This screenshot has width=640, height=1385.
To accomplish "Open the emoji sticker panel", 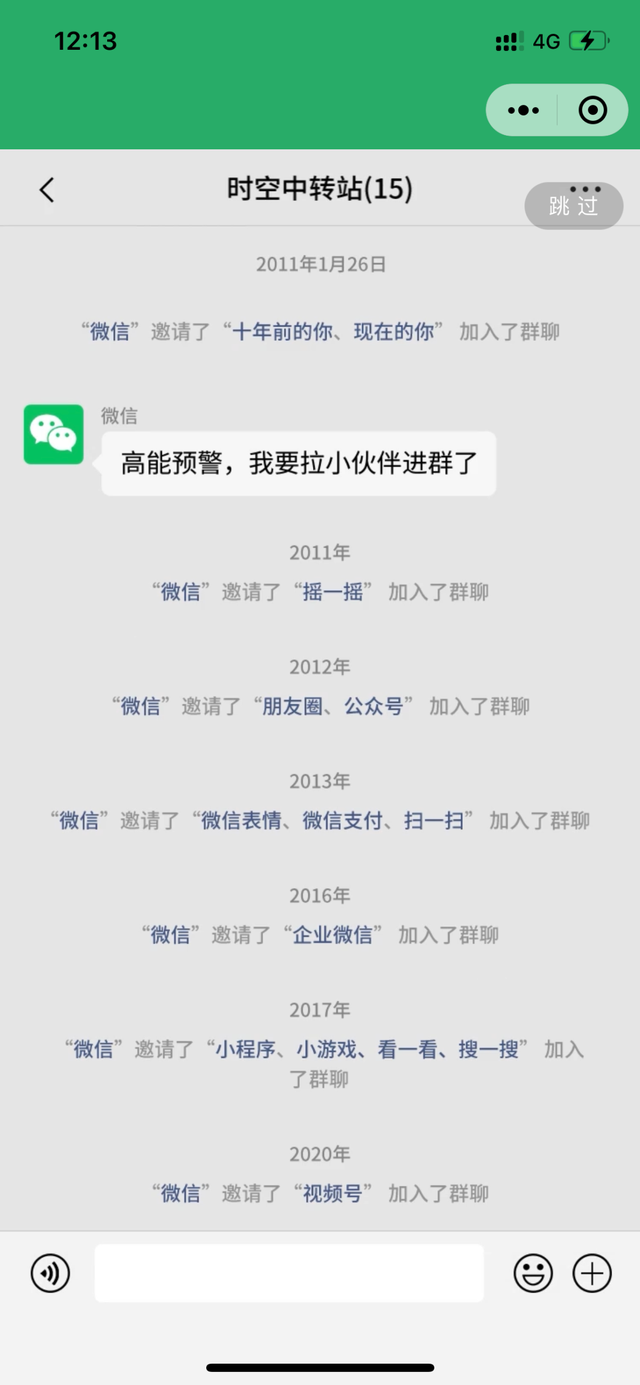I will (533, 1273).
